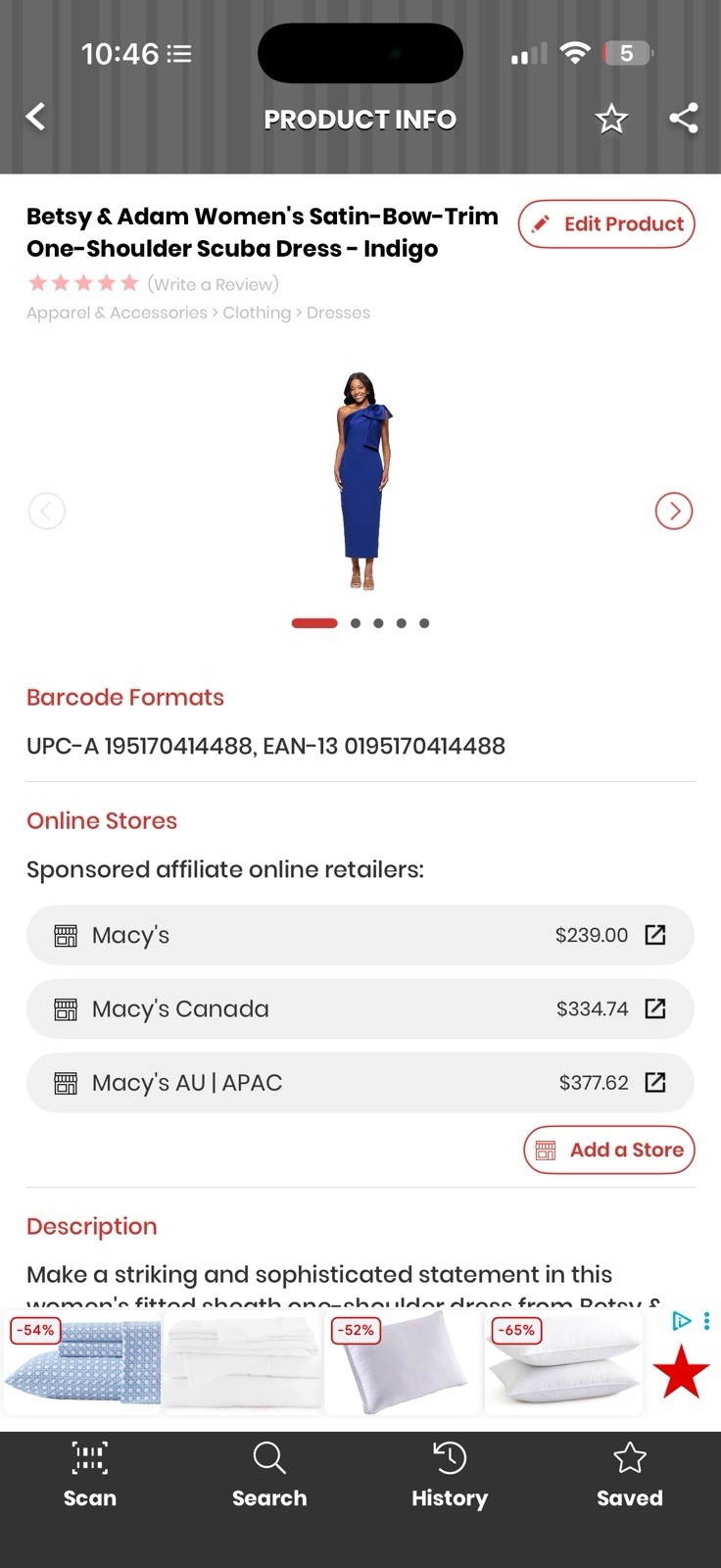The width and height of the screenshot is (721, 1568).
Task: Open ad choices info icon
Action: point(682,1321)
